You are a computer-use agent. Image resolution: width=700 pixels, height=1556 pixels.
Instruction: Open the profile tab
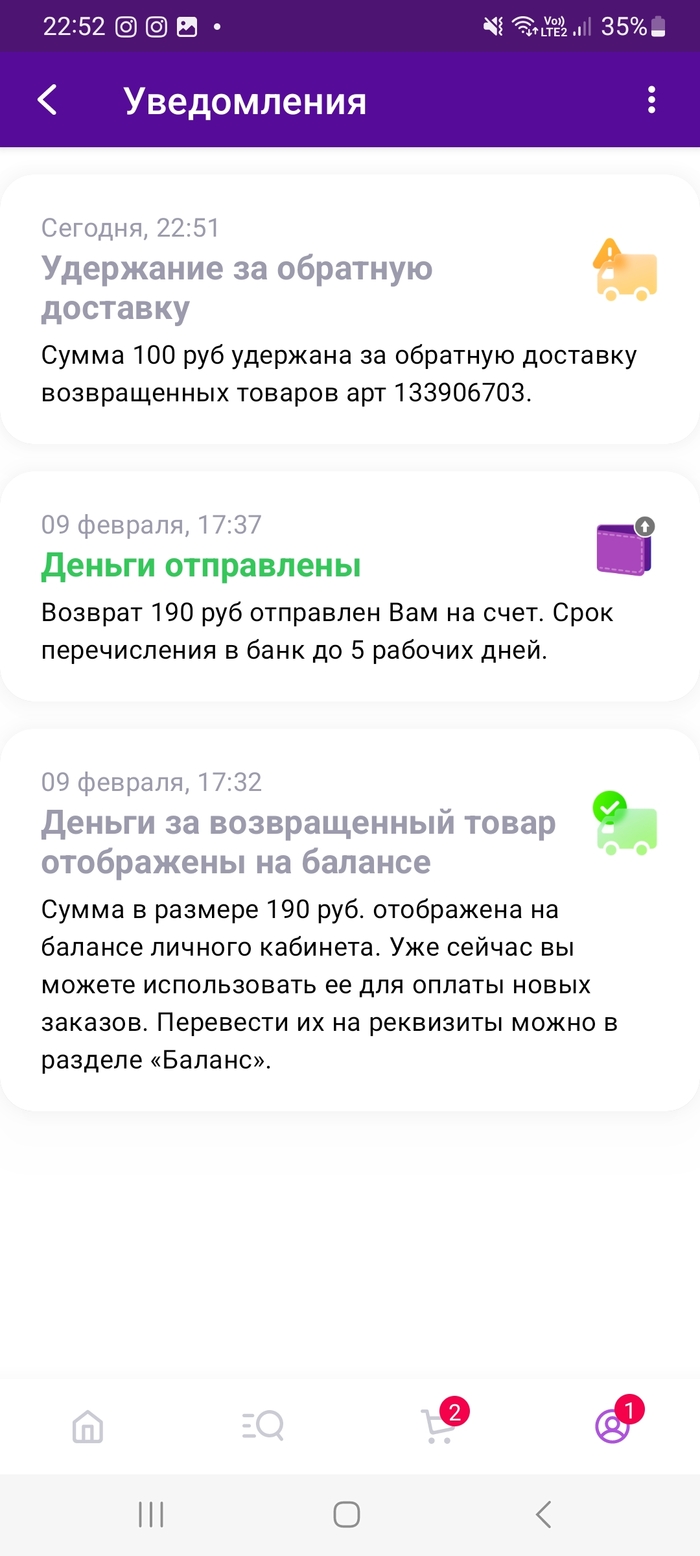pos(612,1426)
